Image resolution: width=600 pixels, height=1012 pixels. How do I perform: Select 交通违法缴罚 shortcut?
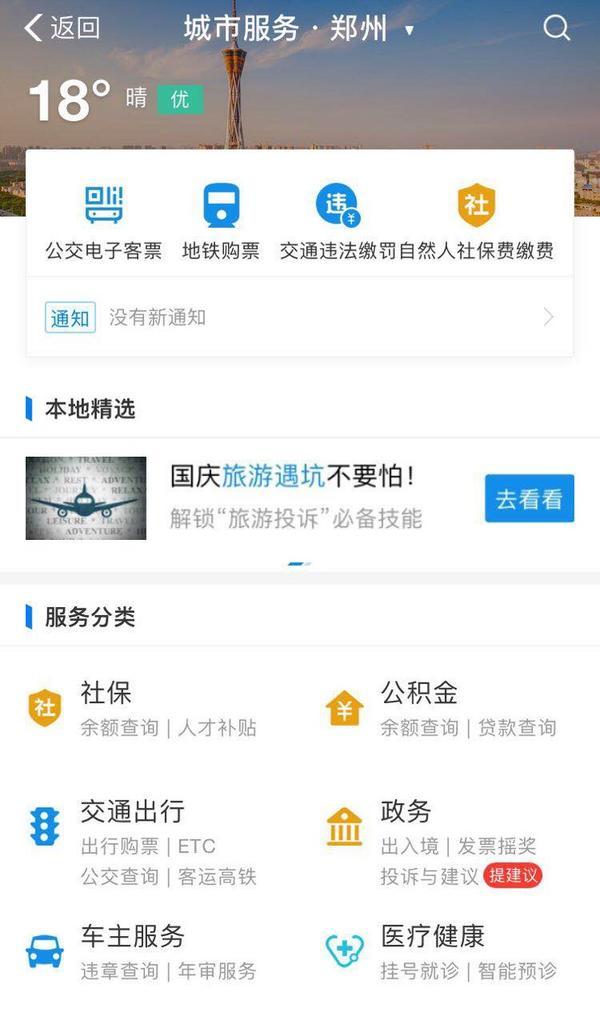pyautogui.click(x=338, y=222)
